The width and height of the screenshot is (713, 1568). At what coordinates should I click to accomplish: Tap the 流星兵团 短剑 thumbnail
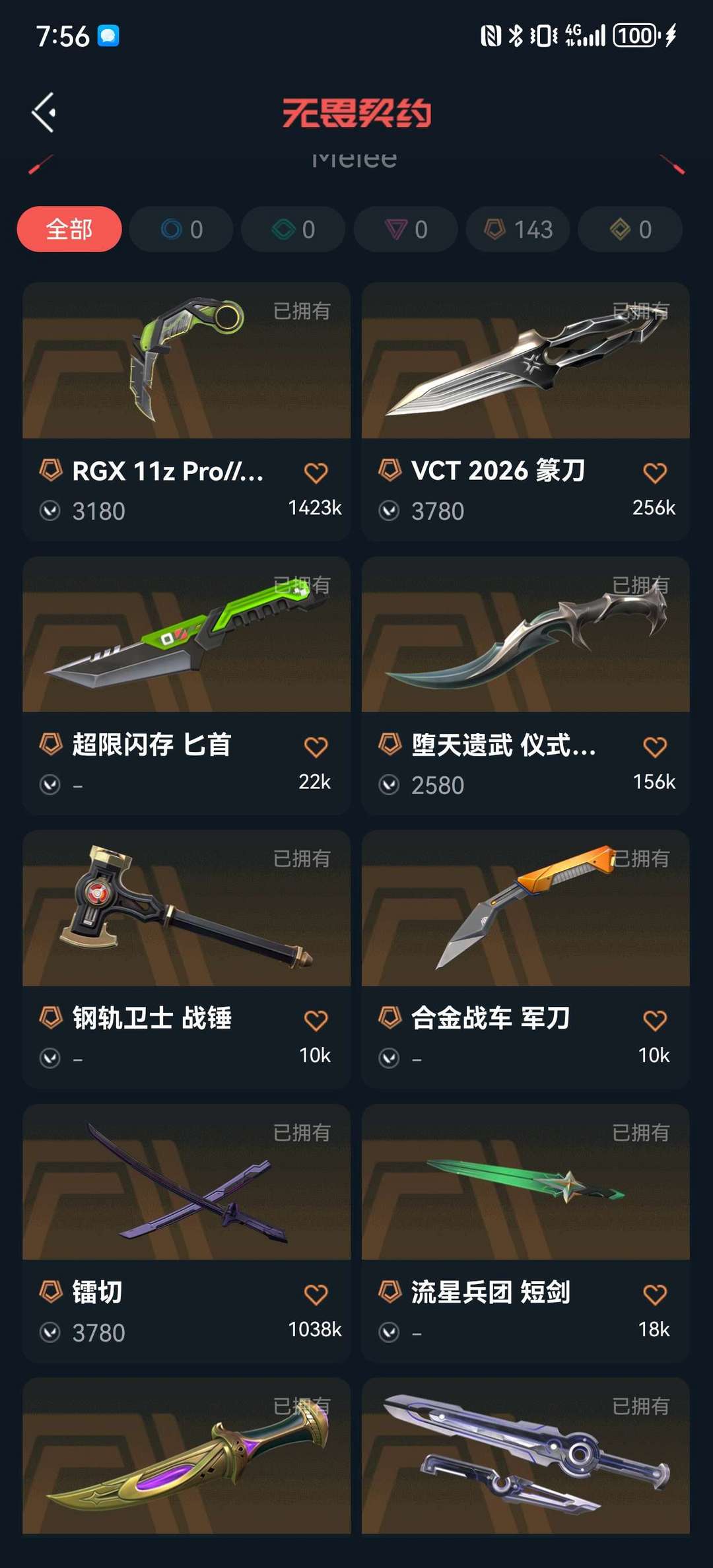pos(524,1188)
